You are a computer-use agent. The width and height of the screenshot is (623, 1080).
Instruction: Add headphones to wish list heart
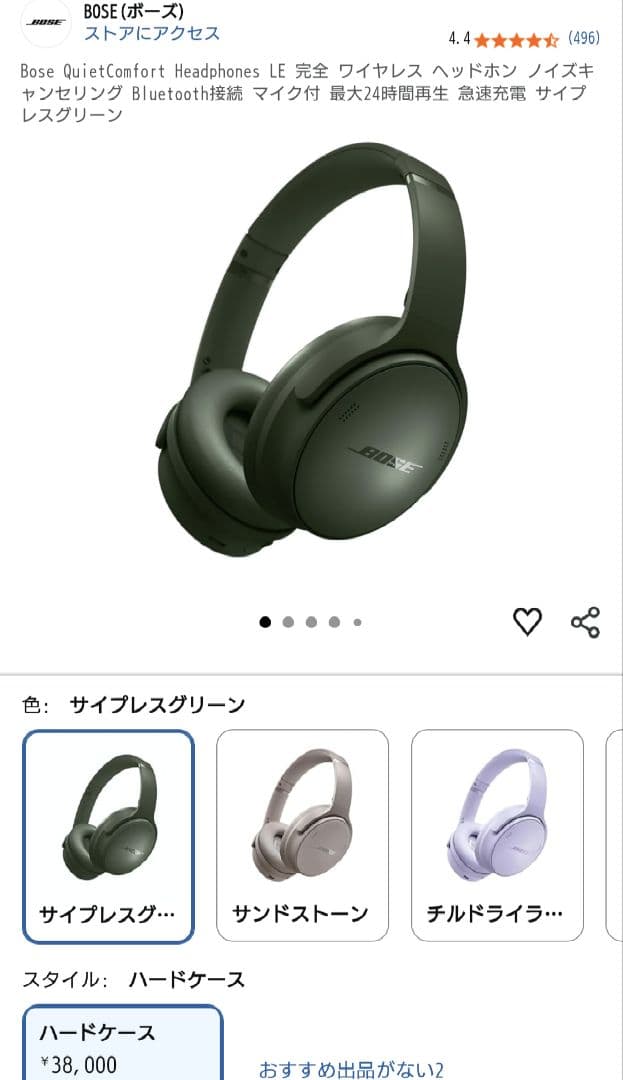(x=527, y=622)
